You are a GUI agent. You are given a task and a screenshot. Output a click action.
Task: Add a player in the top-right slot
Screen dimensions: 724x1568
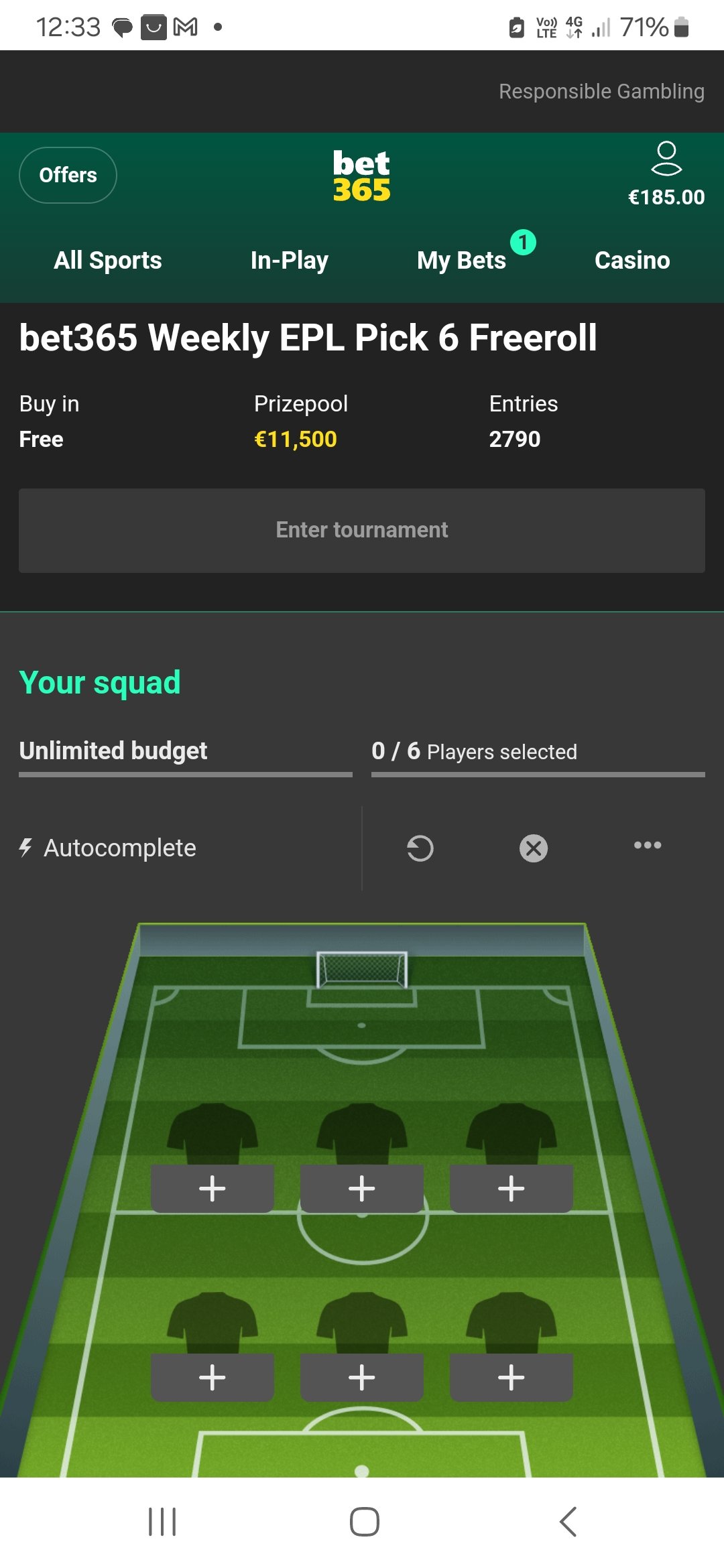tap(511, 1189)
